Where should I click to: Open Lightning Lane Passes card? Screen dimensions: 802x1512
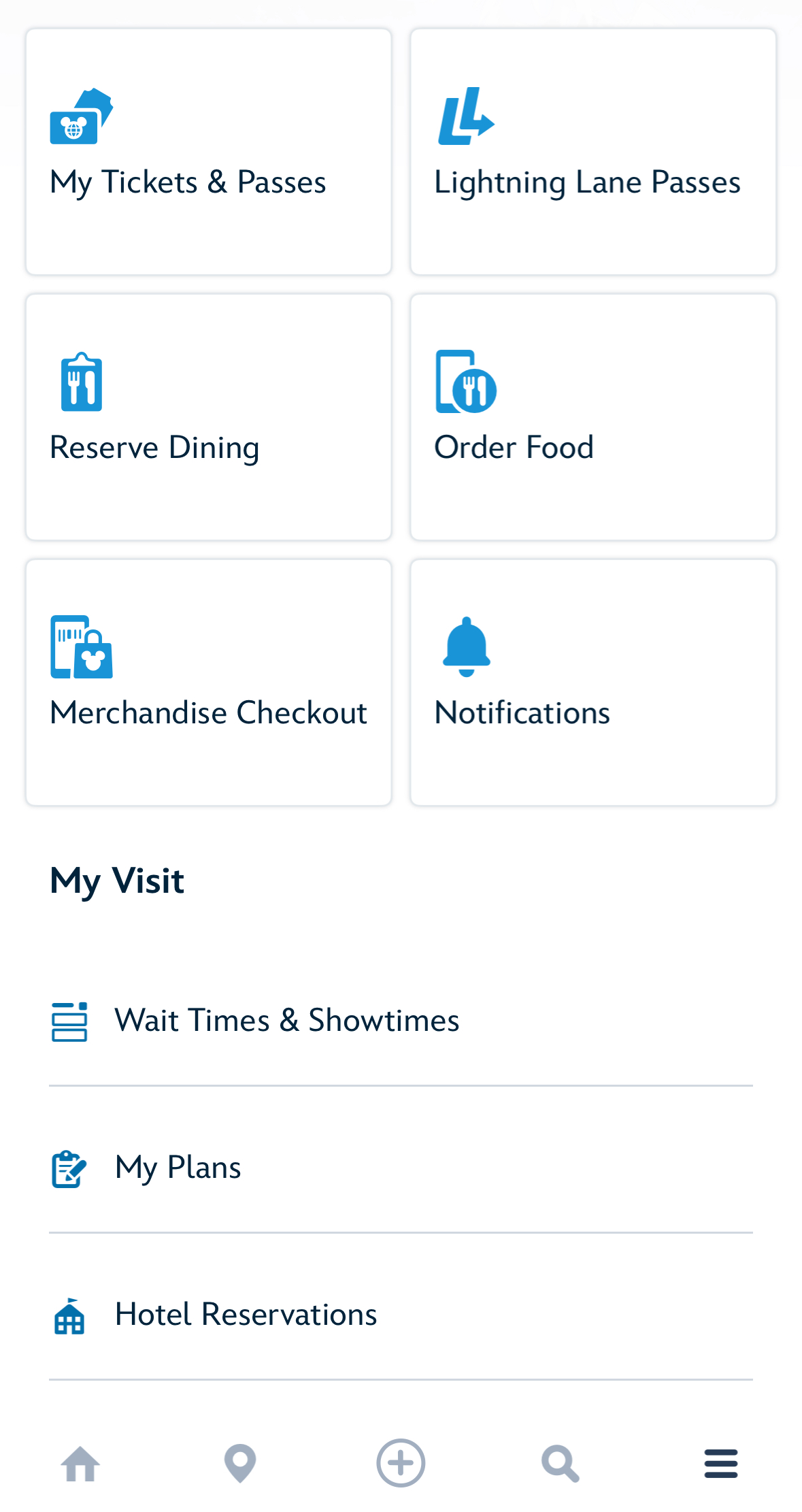pyautogui.click(x=592, y=152)
